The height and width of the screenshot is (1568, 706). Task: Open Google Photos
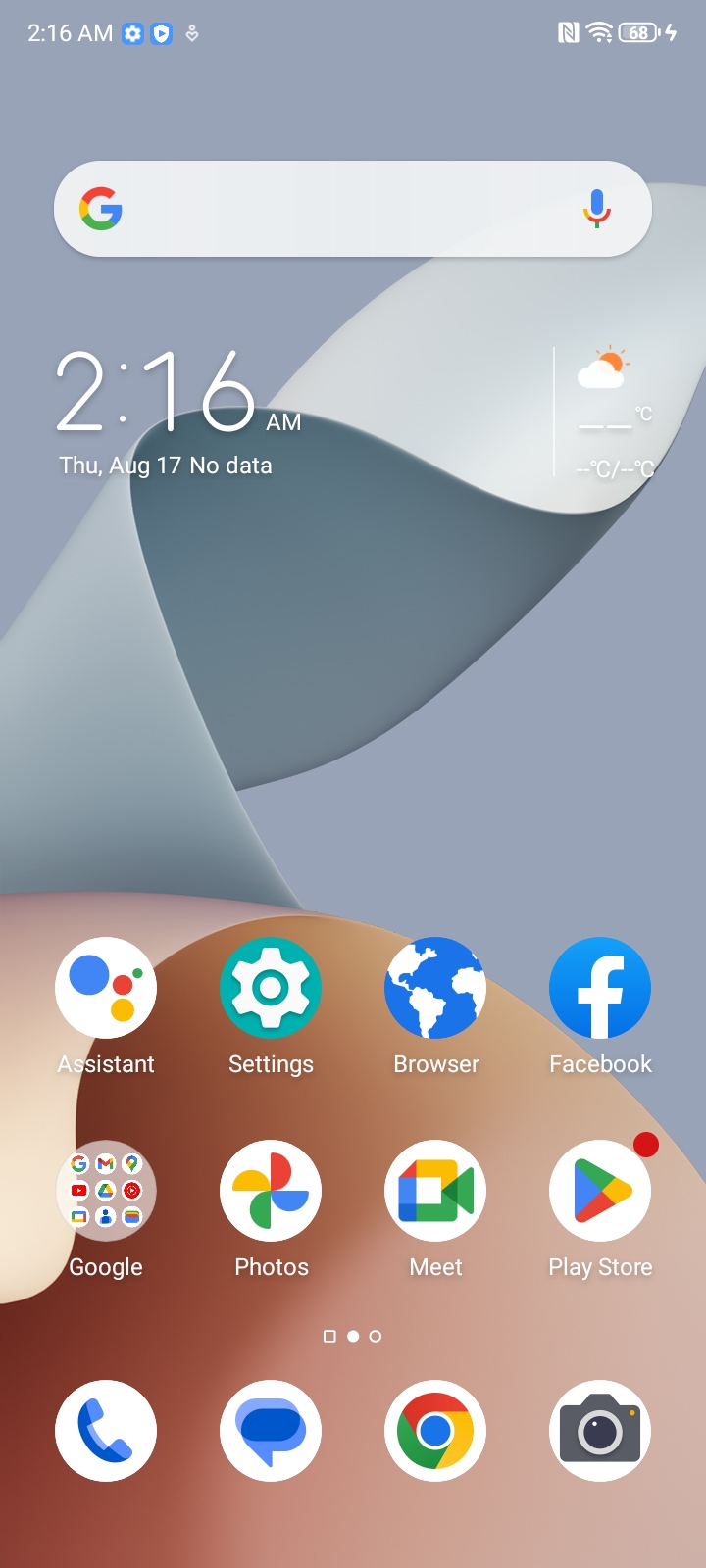pyautogui.click(x=271, y=1191)
